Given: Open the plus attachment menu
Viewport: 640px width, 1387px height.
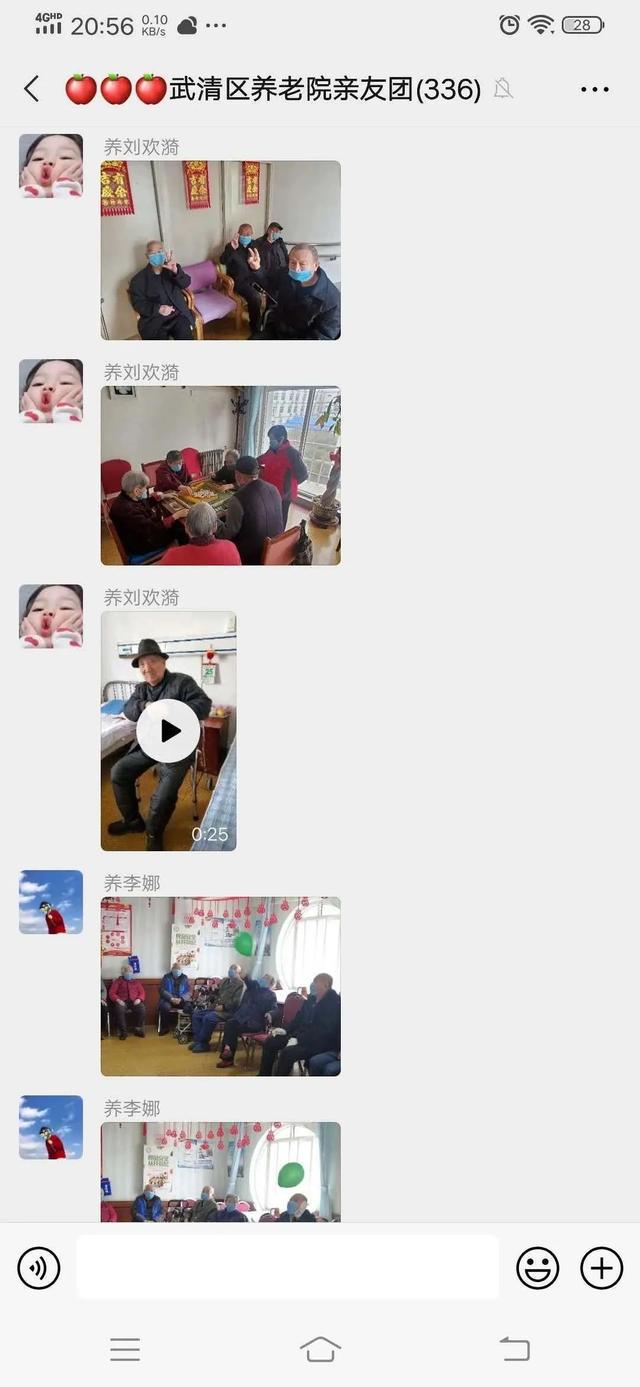Looking at the screenshot, I should (601, 1268).
